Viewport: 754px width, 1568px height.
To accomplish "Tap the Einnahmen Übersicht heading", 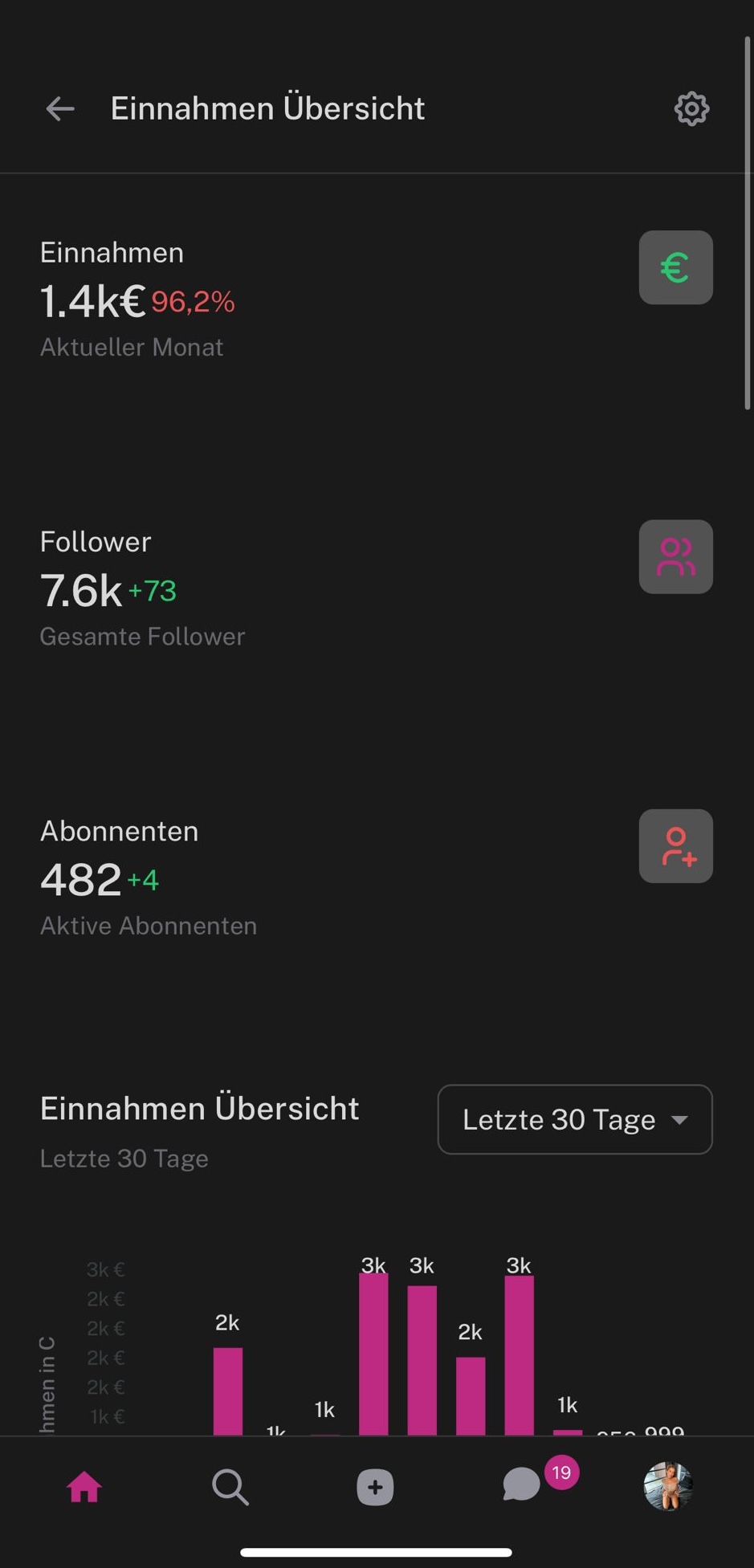I will point(199,1107).
